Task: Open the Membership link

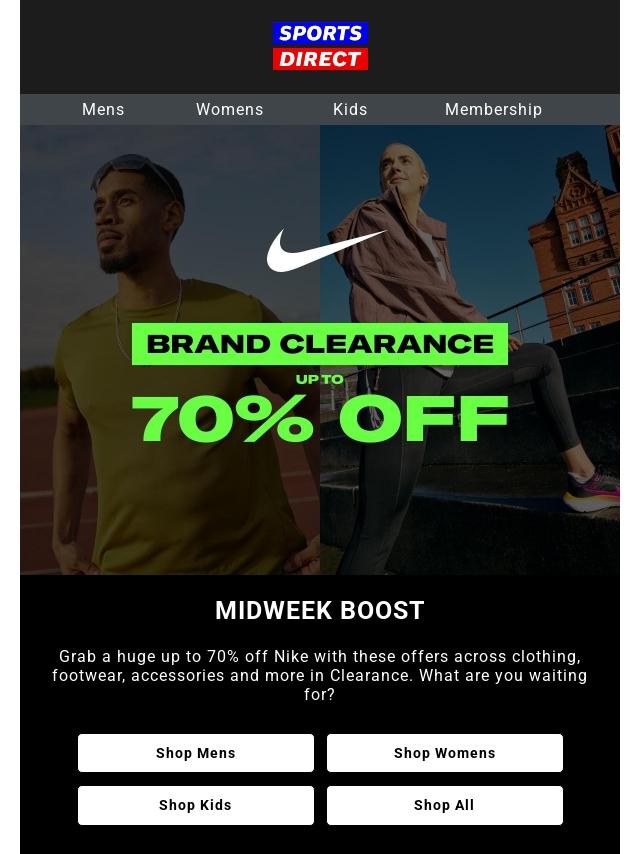Action: [x=493, y=109]
